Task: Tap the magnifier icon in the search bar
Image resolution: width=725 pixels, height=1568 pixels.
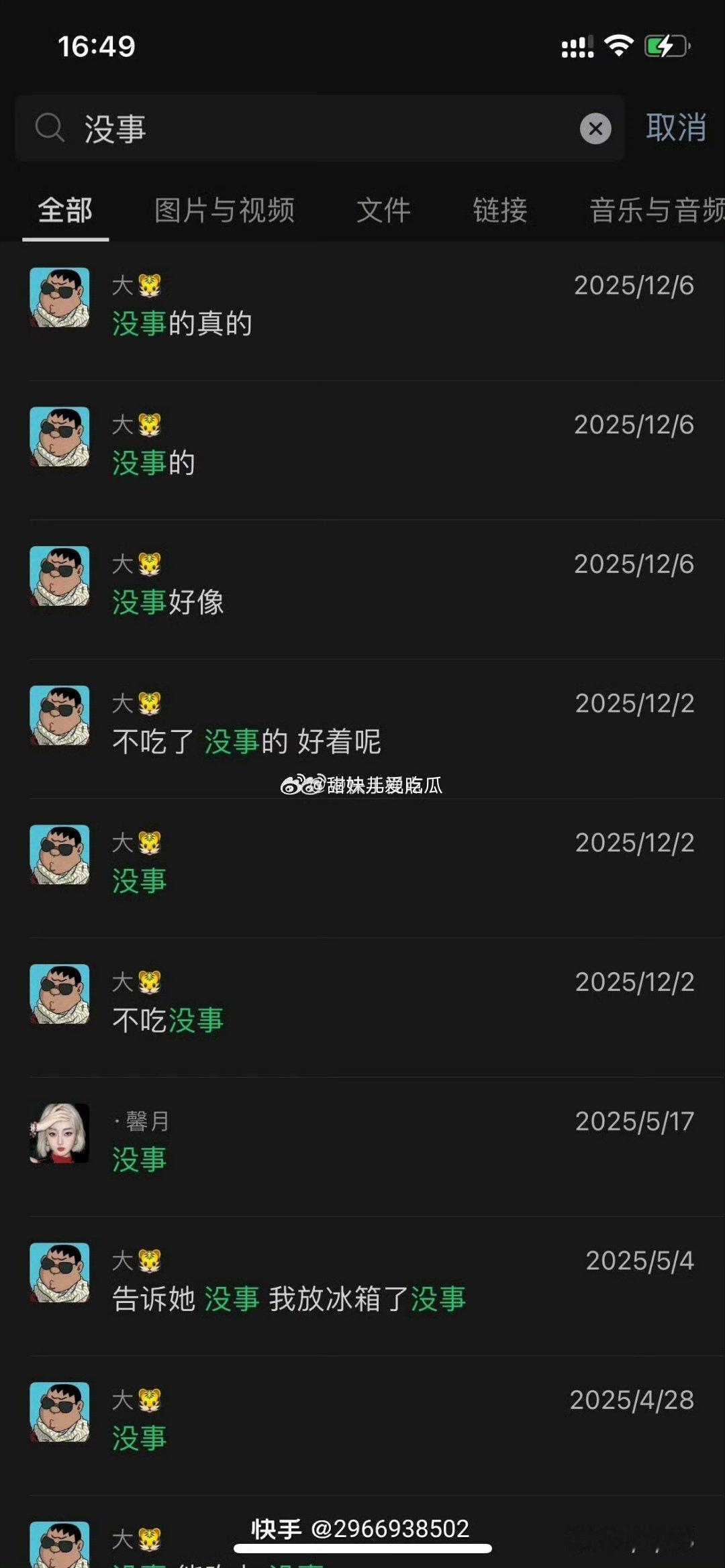Action: 50,129
